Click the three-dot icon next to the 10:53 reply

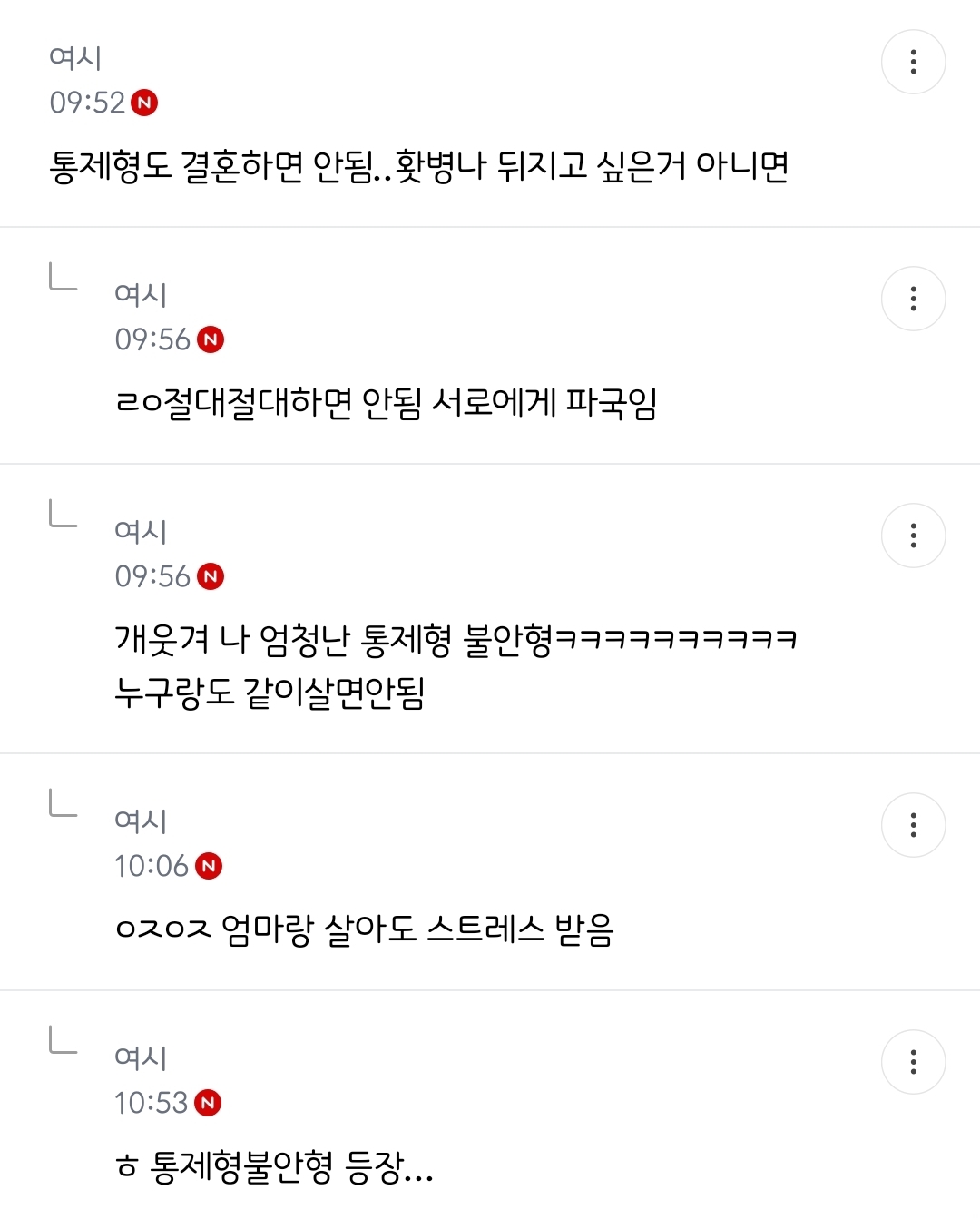pyautogui.click(x=914, y=1062)
